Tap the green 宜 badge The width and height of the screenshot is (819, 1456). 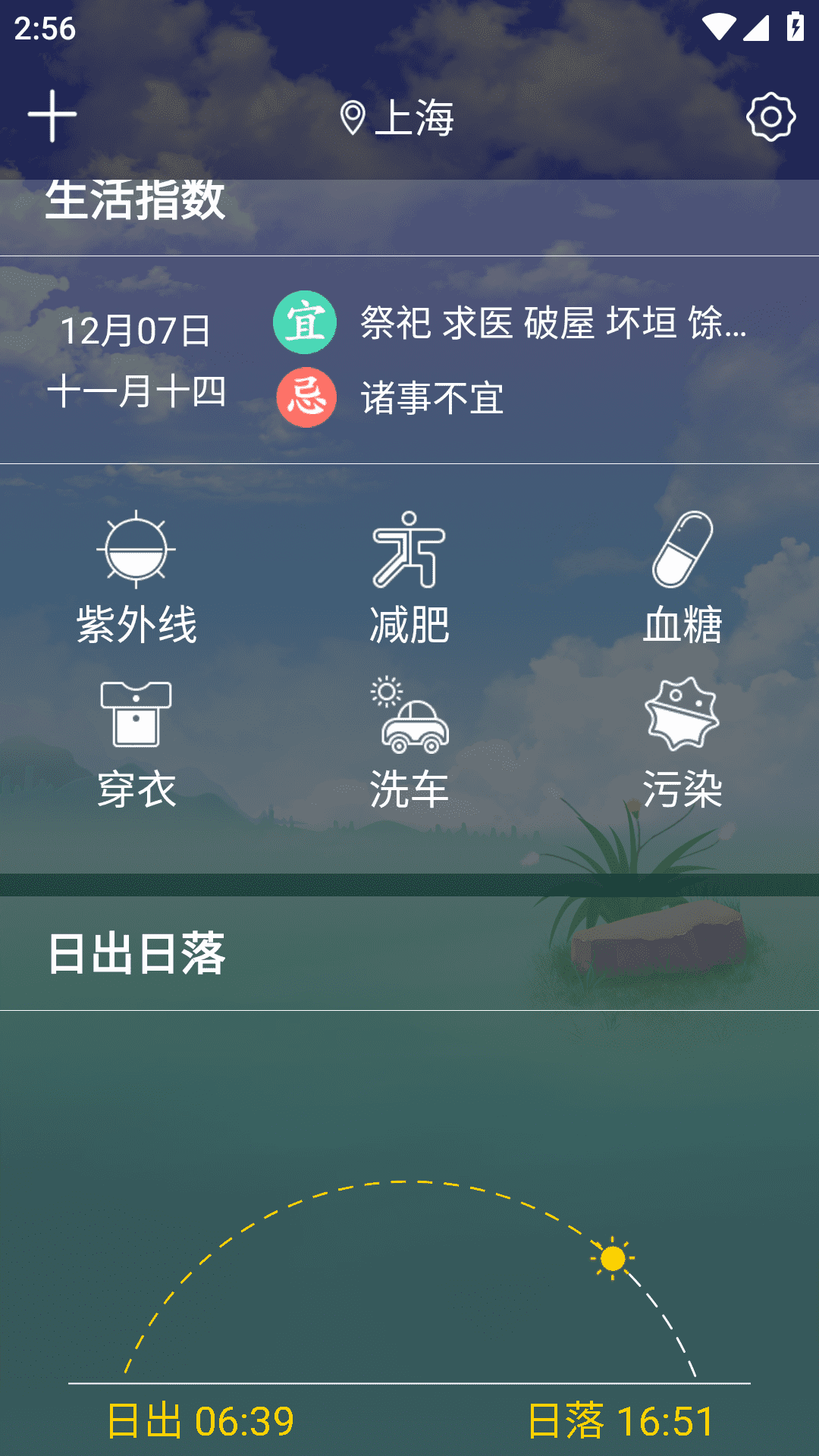click(305, 325)
